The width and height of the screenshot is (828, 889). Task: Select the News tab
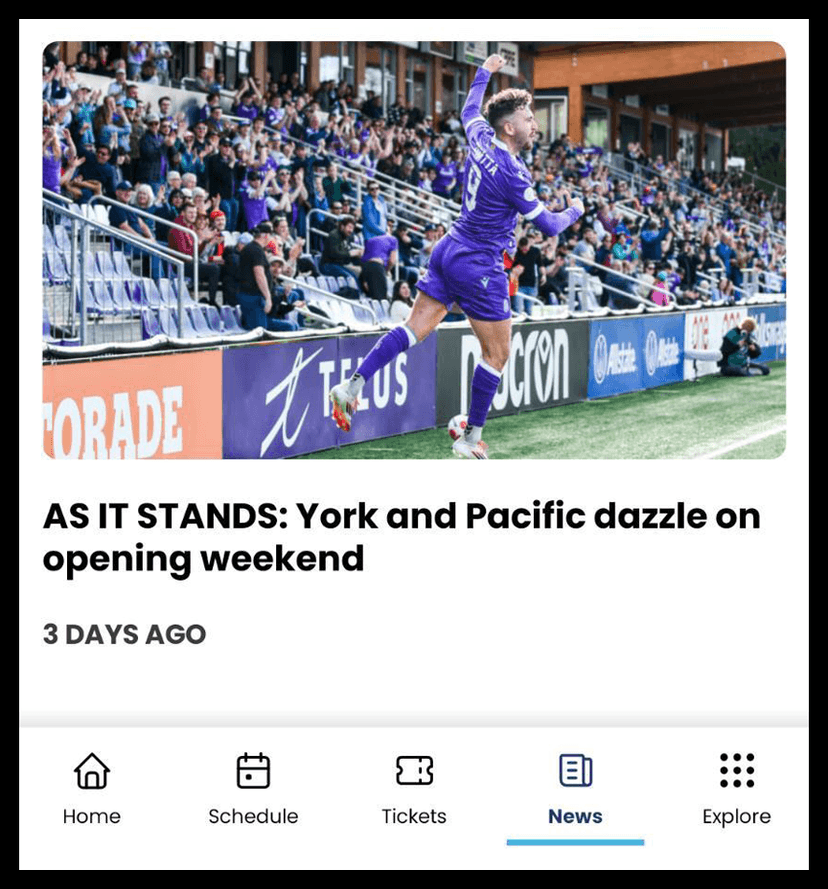point(575,788)
